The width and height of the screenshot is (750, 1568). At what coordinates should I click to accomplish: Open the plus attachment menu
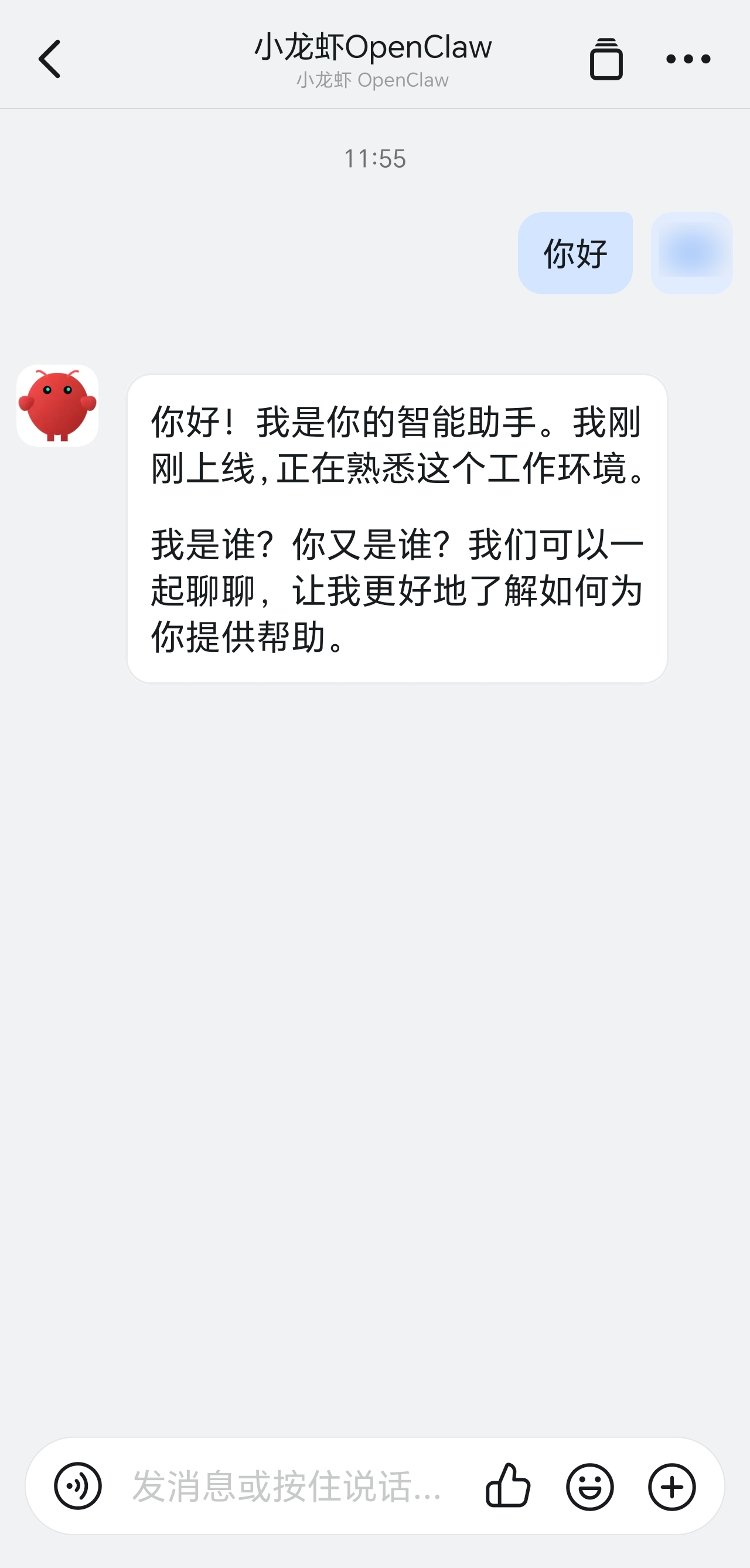671,1486
